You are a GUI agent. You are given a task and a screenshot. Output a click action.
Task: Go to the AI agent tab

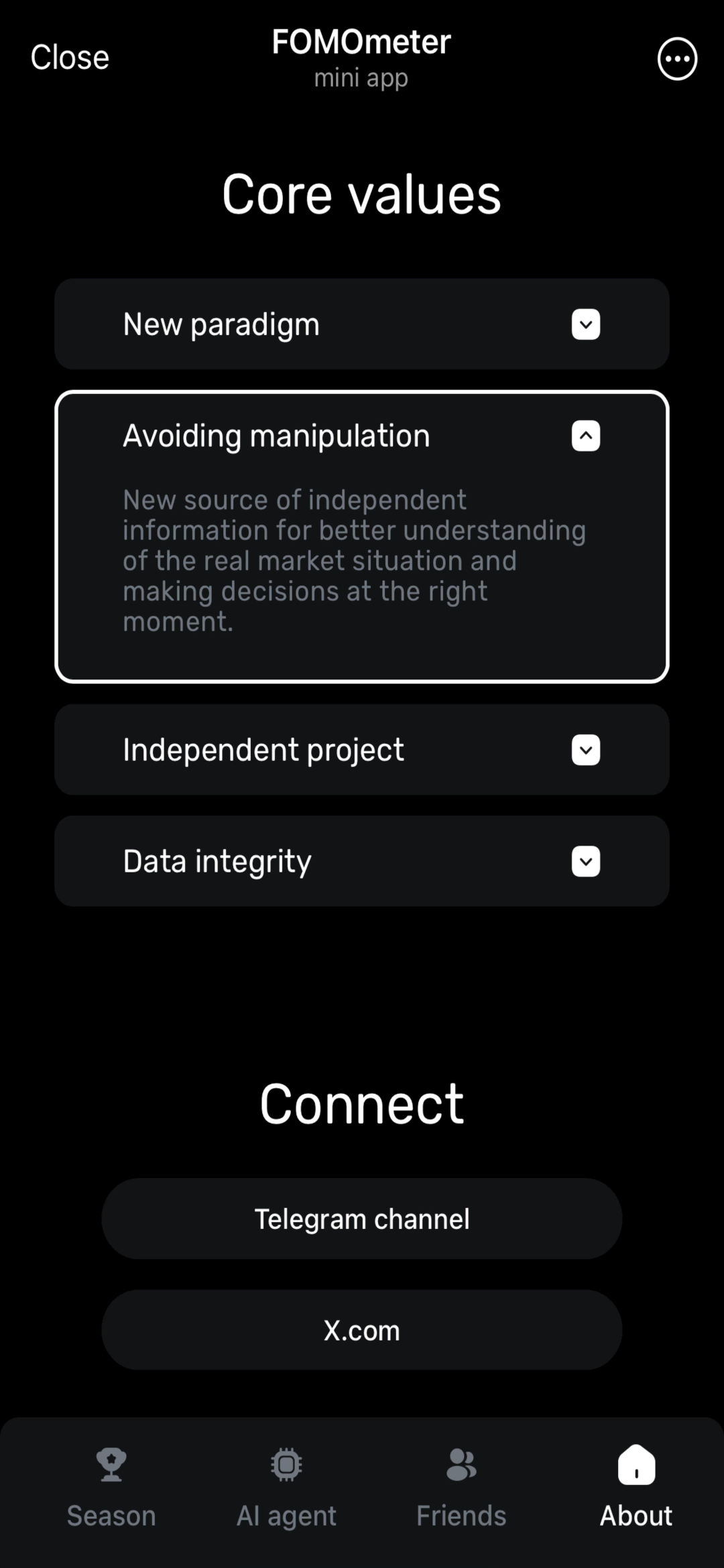pyautogui.click(x=286, y=1488)
